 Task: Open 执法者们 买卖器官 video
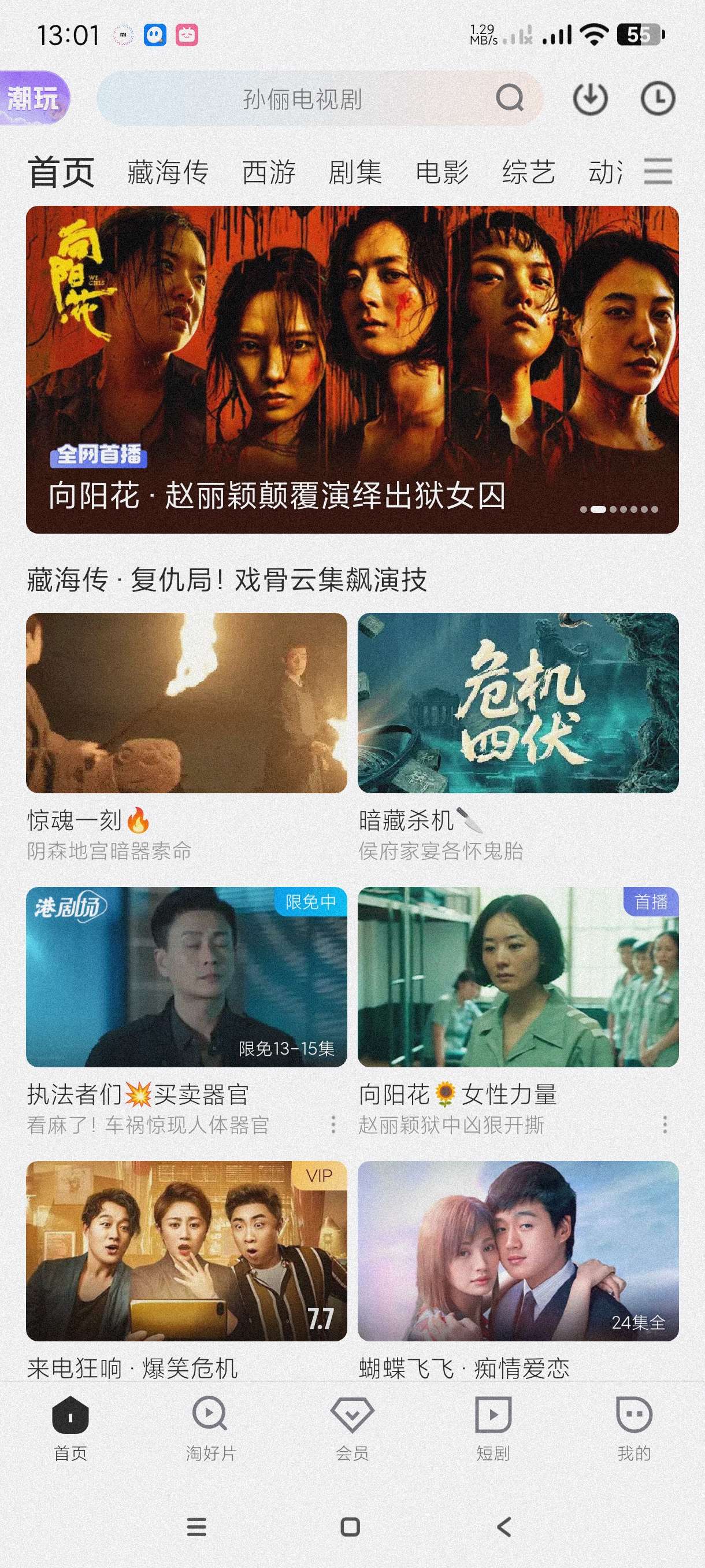[186, 977]
